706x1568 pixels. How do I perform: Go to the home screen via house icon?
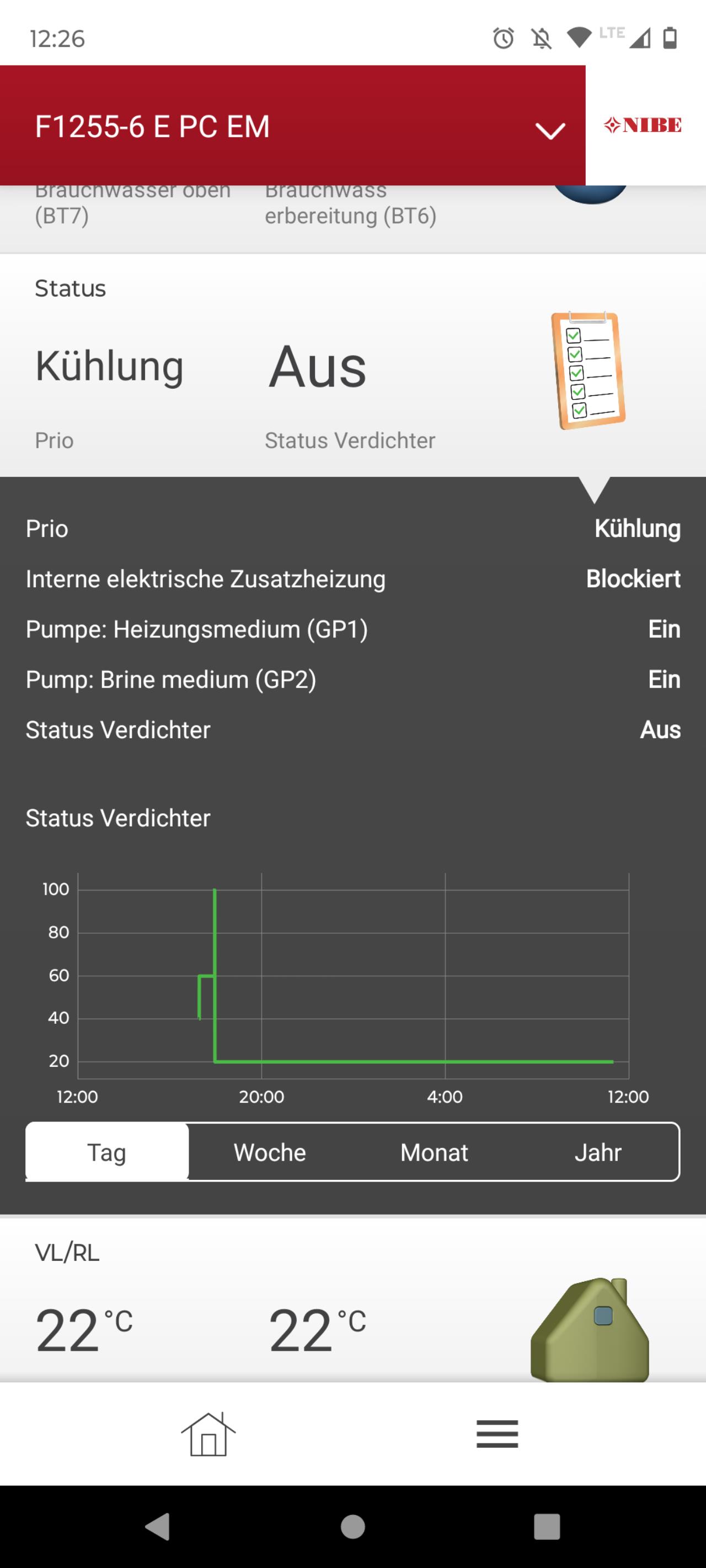[208, 1434]
